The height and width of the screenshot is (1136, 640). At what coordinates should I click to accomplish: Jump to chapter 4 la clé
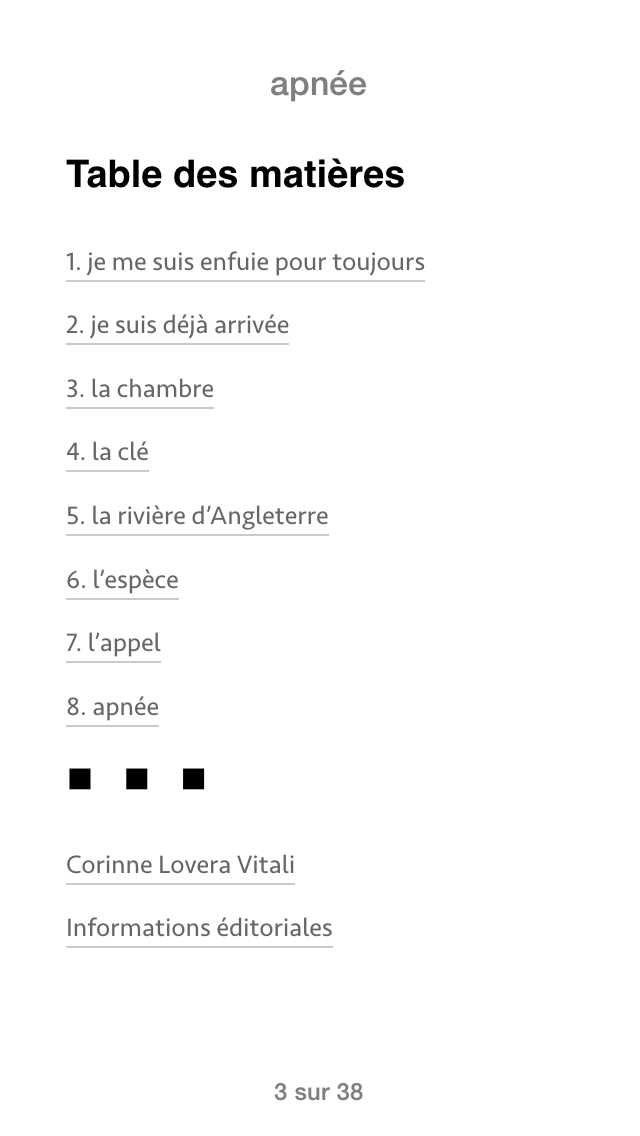click(x=107, y=452)
